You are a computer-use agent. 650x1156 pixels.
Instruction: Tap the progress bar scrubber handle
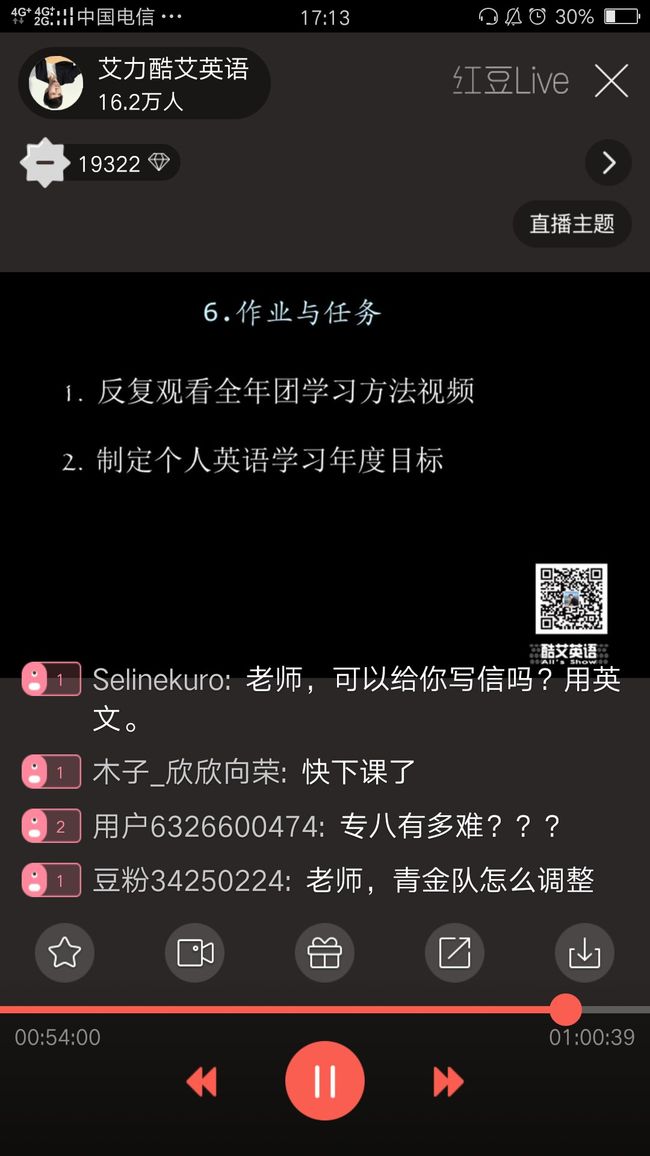point(566,1009)
